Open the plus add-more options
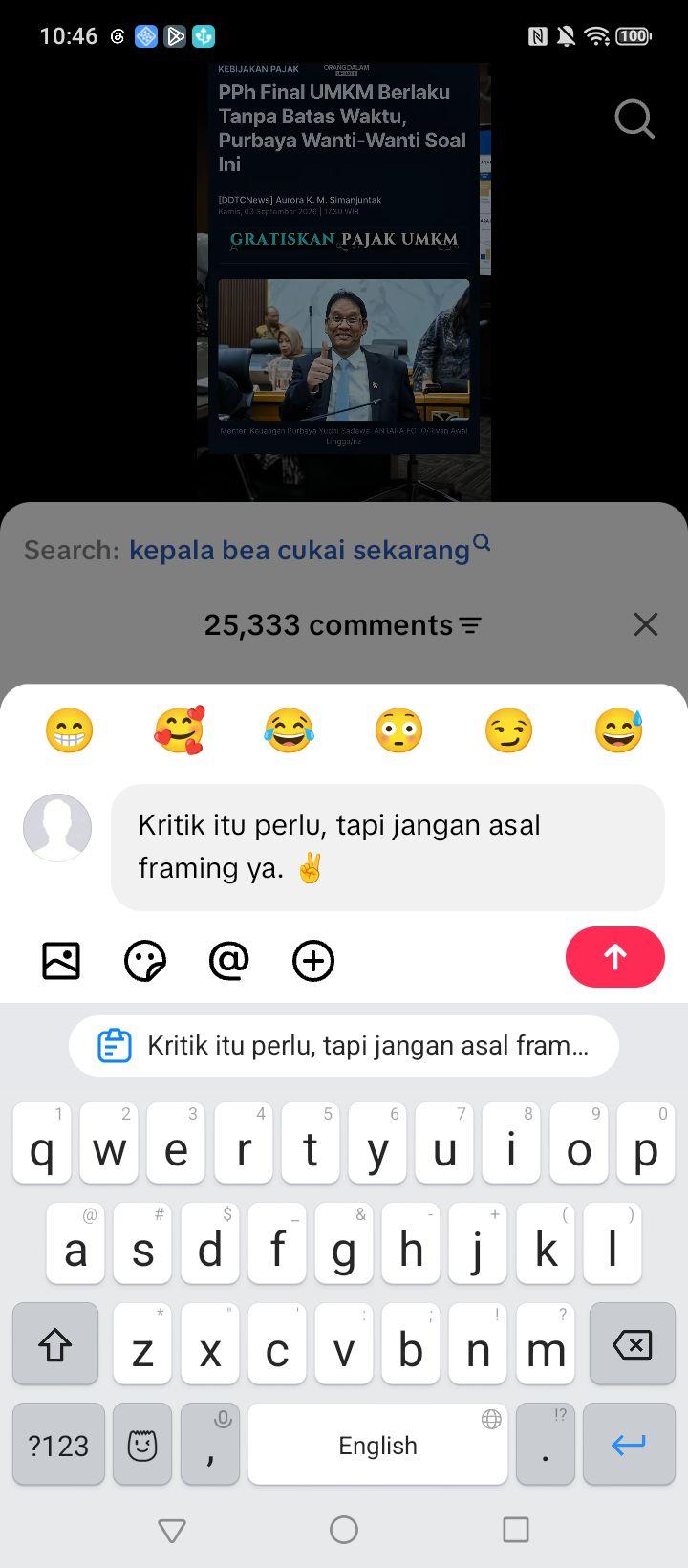The image size is (688, 1568). click(313, 960)
